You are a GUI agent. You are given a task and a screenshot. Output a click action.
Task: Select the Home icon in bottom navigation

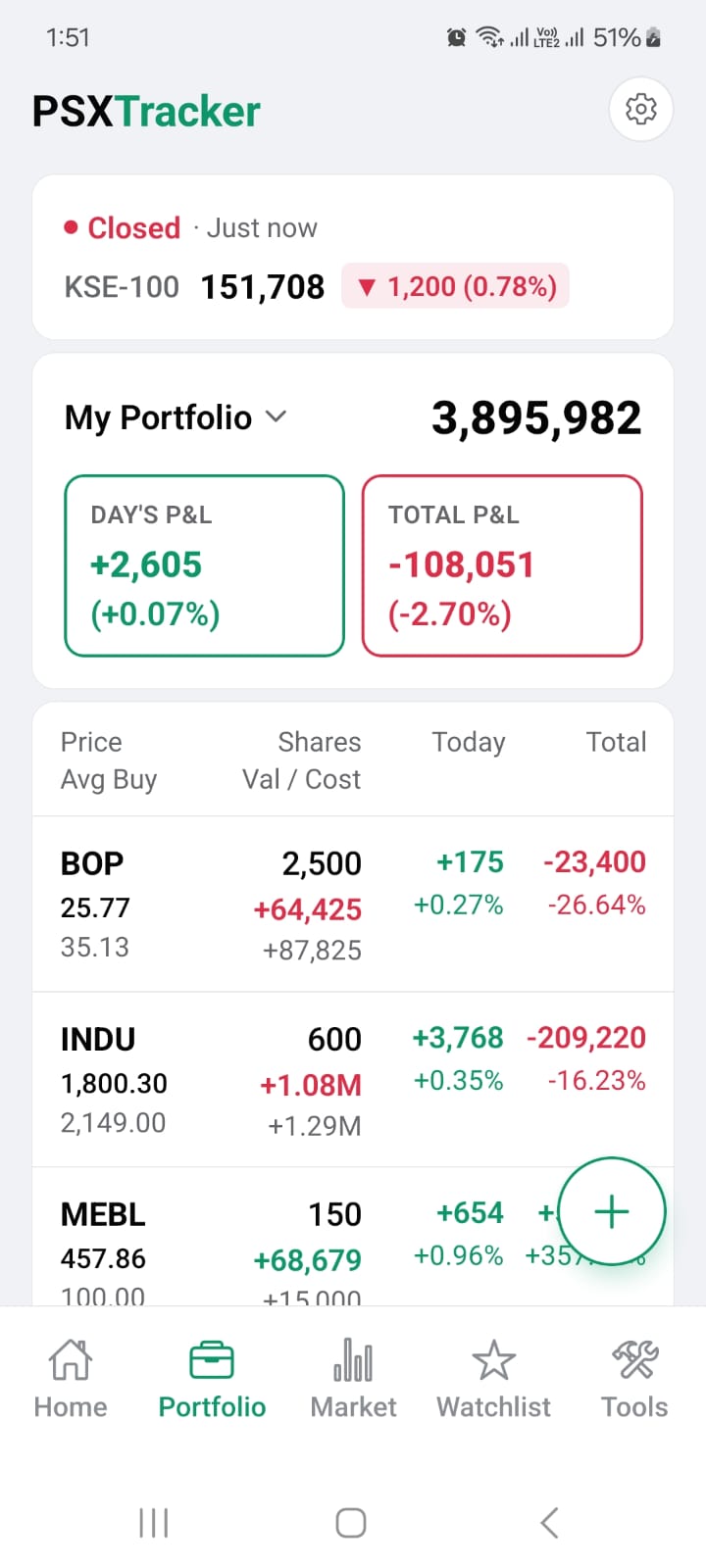point(69,1376)
